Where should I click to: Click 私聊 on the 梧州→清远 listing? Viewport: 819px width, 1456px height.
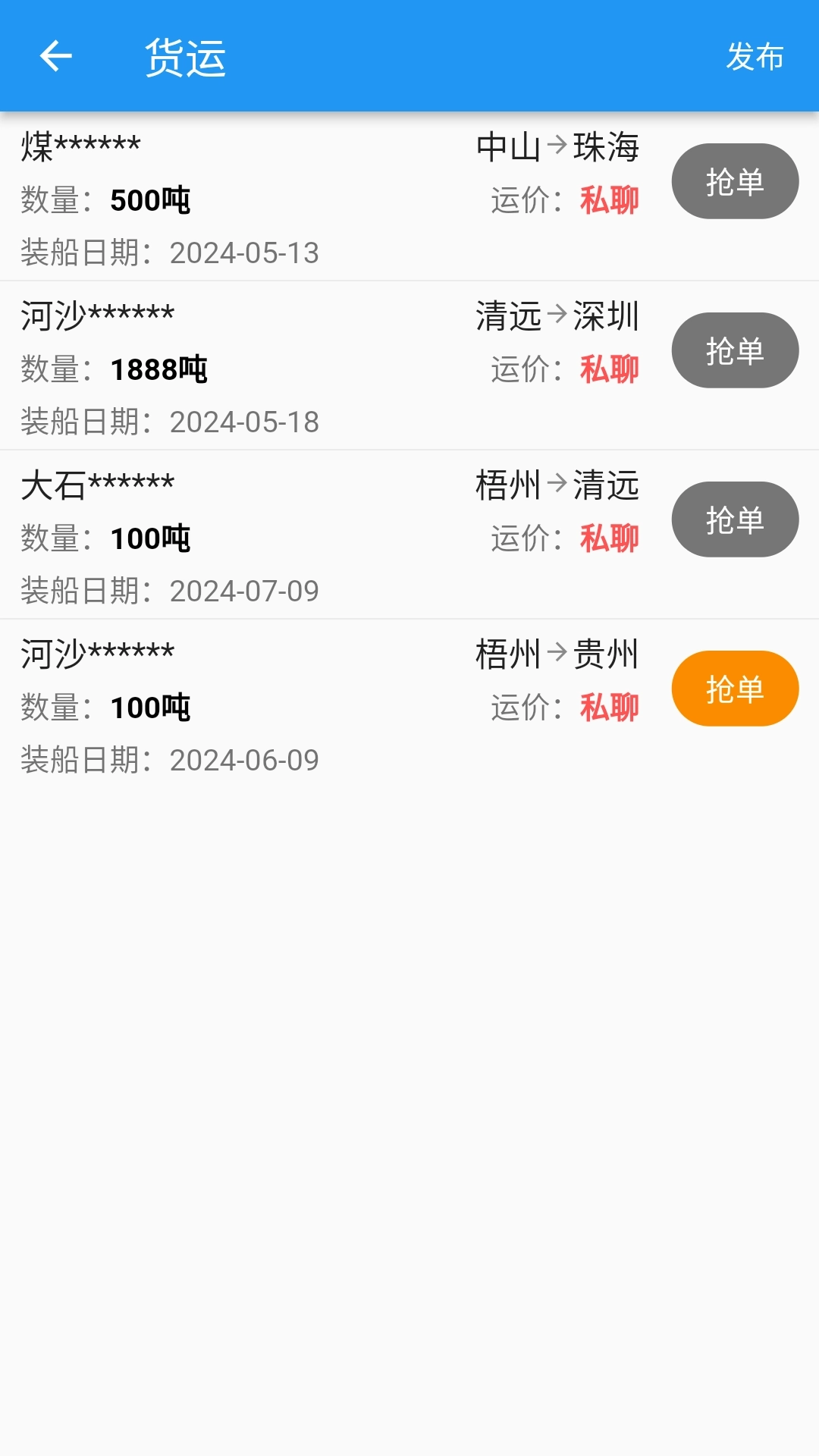[609, 537]
